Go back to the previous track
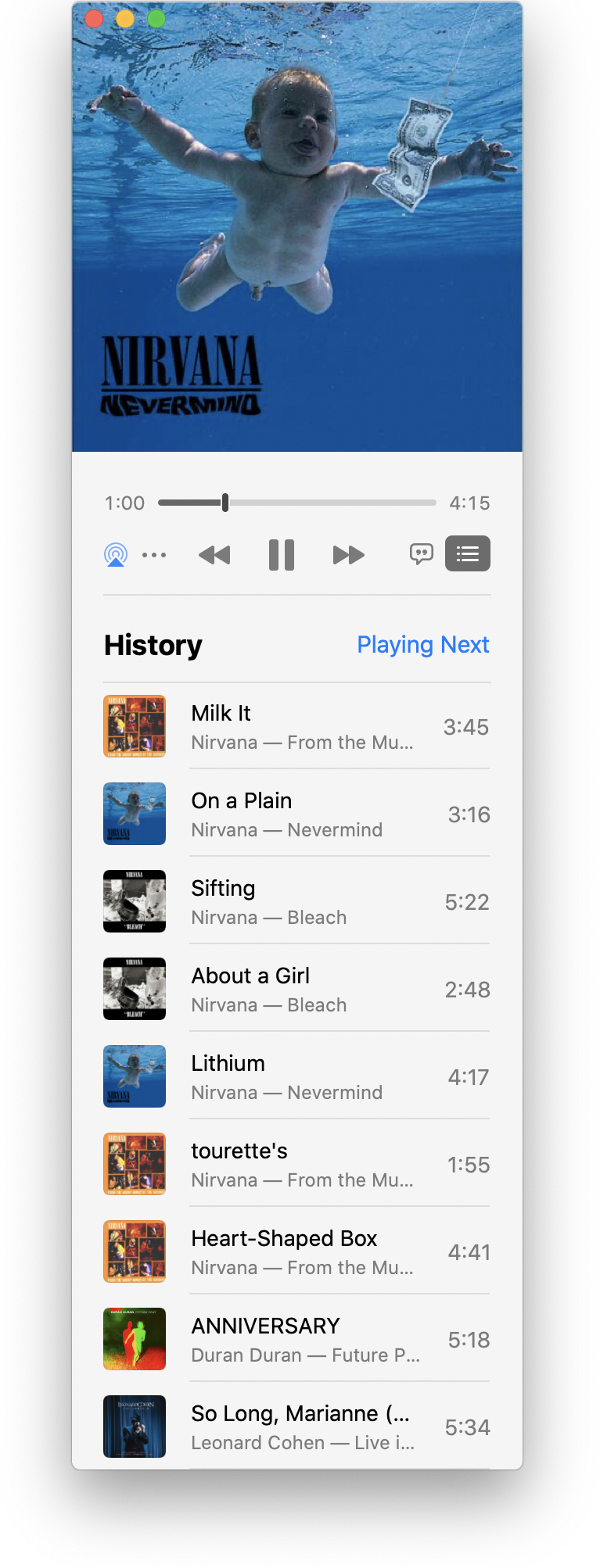Viewport: 600px width, 1568px height. (x=214, y=555)
